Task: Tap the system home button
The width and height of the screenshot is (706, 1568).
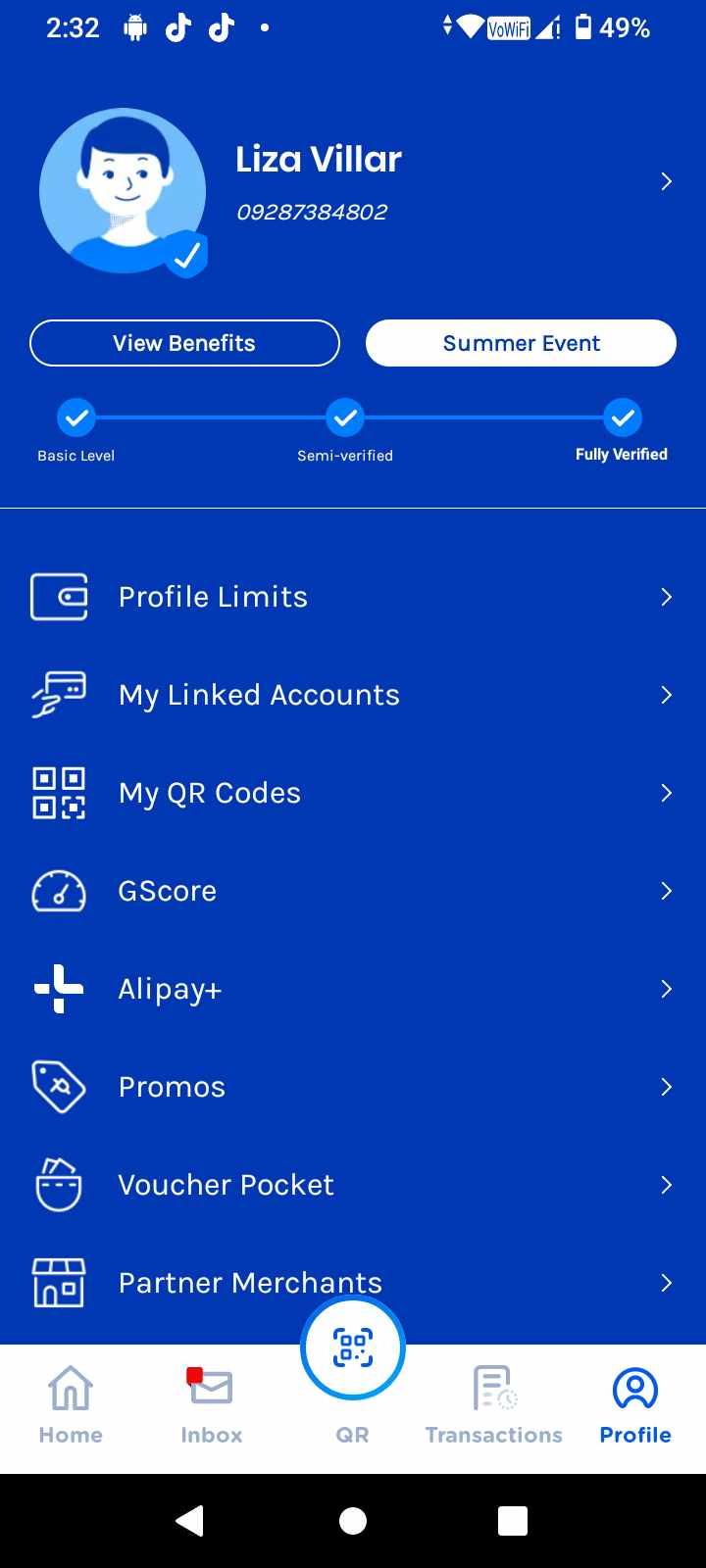Action: pyautogui.click(x=353, y=1520)
